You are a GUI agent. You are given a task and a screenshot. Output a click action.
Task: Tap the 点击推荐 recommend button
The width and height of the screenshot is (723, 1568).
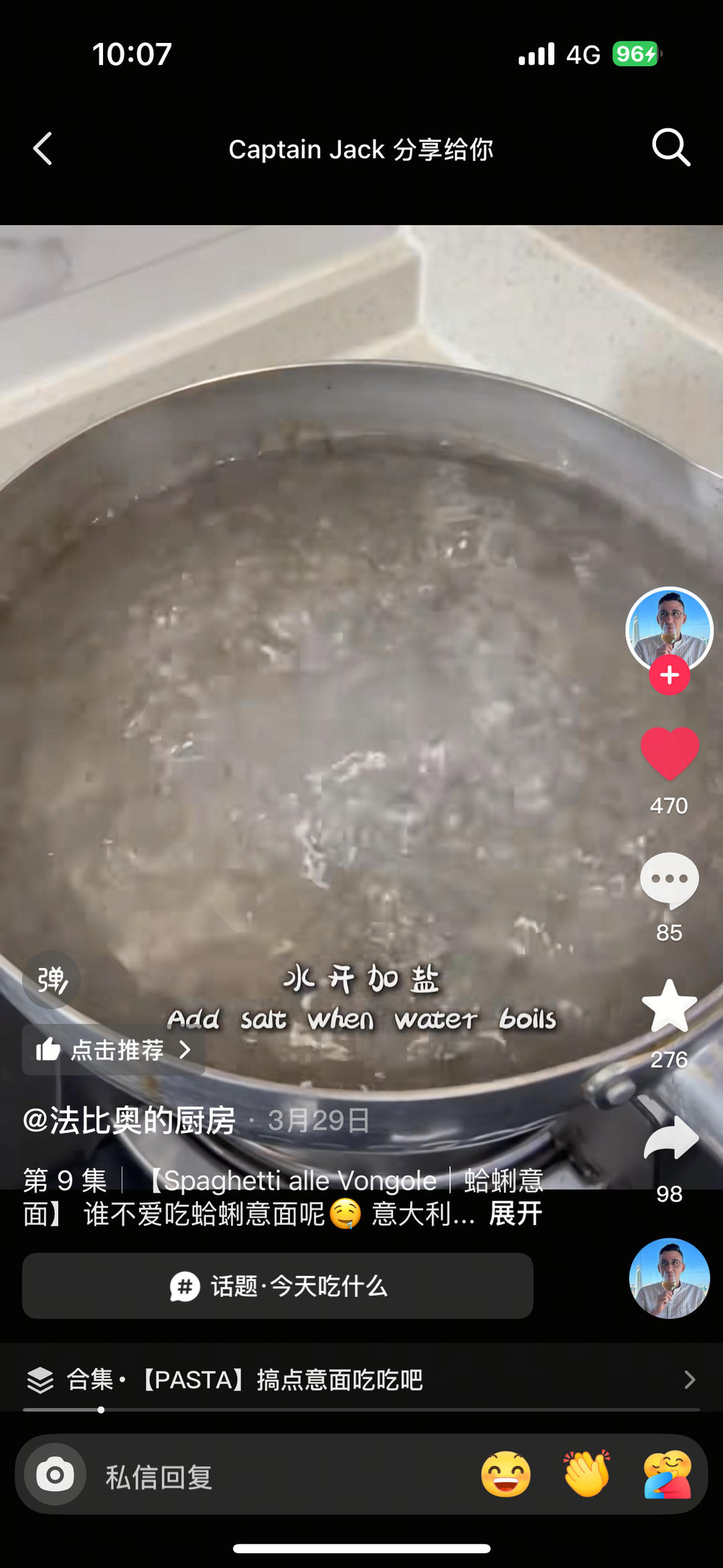(x=114, y=1050)
